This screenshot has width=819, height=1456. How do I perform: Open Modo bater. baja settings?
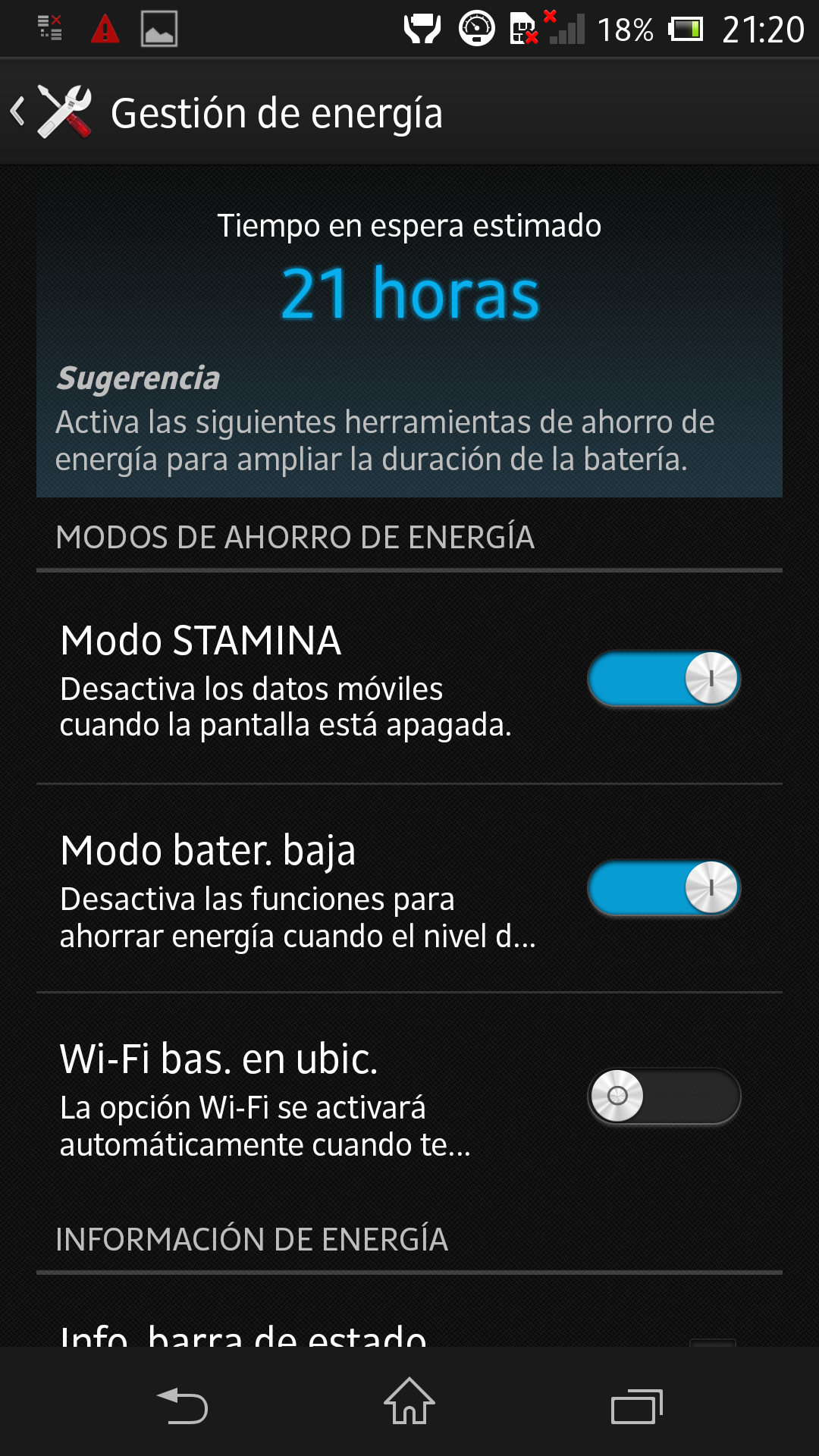click(x=288, y=889)
